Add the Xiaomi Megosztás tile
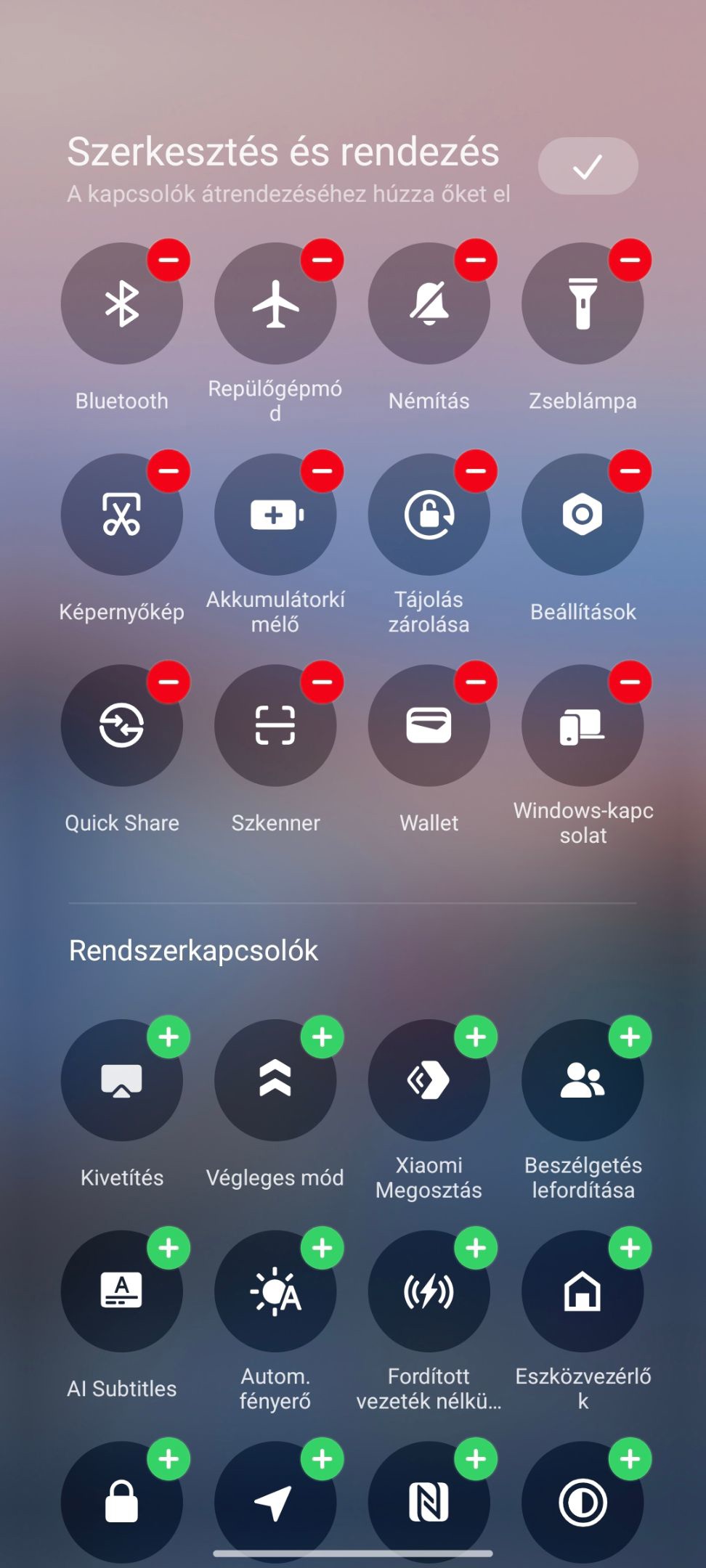 [476, 1037]
